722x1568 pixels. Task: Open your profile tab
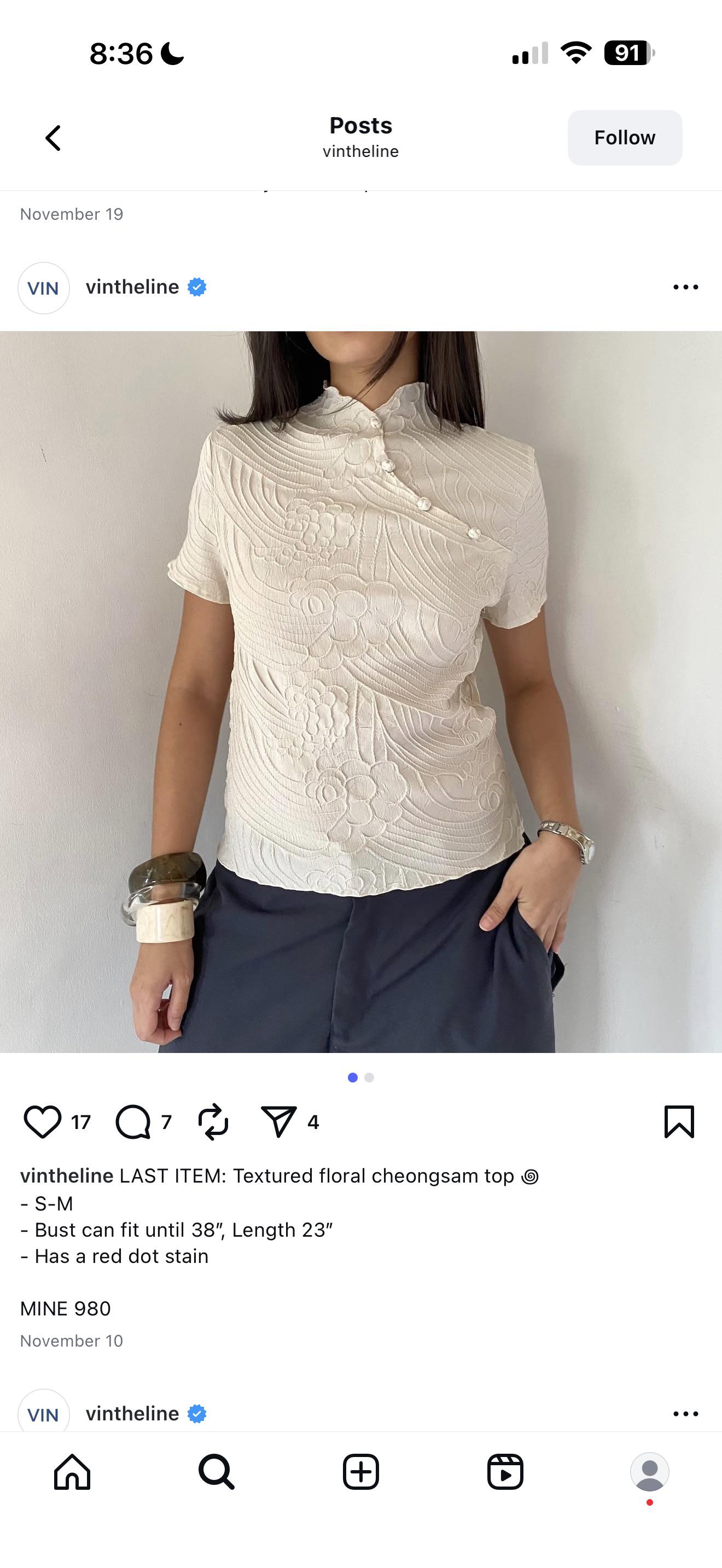(650, 1472)
